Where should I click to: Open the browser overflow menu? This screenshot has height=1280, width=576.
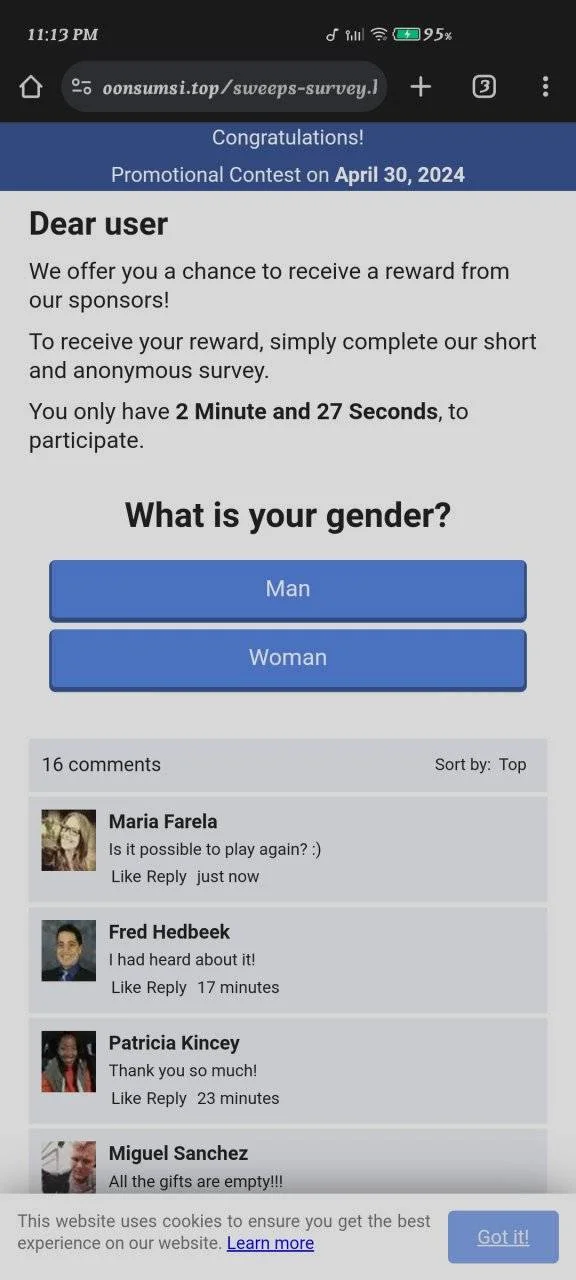coord(545,87)
